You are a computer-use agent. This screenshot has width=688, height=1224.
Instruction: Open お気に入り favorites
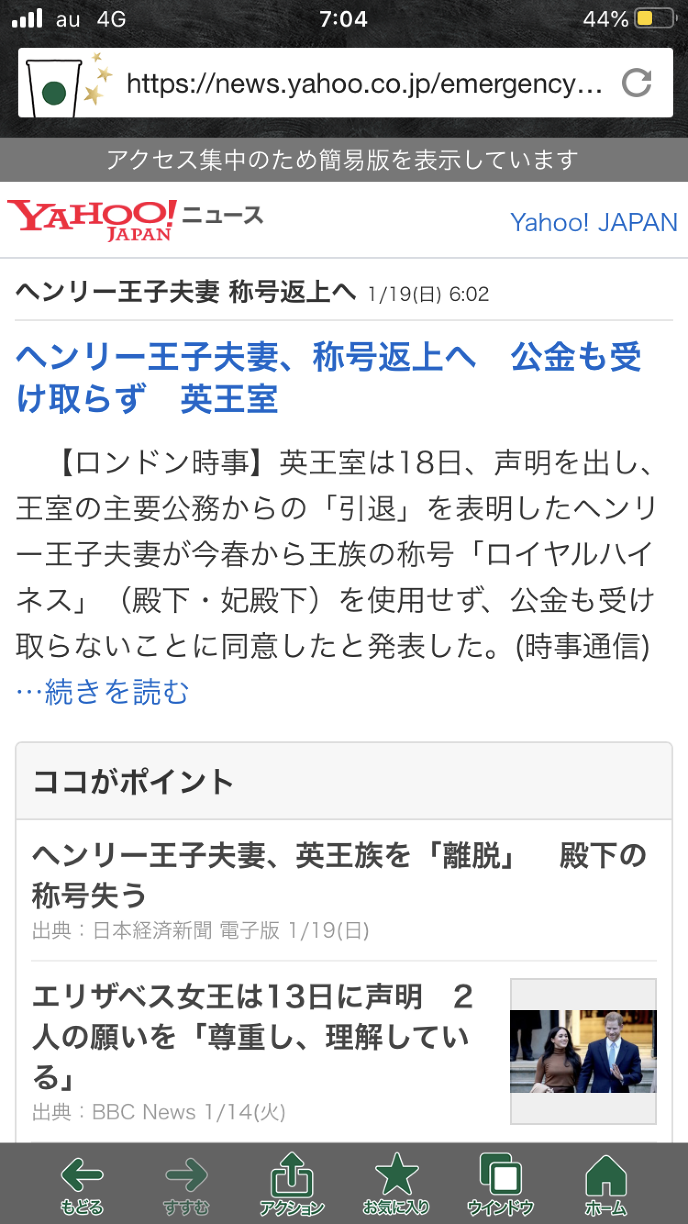pyautogui.click(x=396, y=1185)
